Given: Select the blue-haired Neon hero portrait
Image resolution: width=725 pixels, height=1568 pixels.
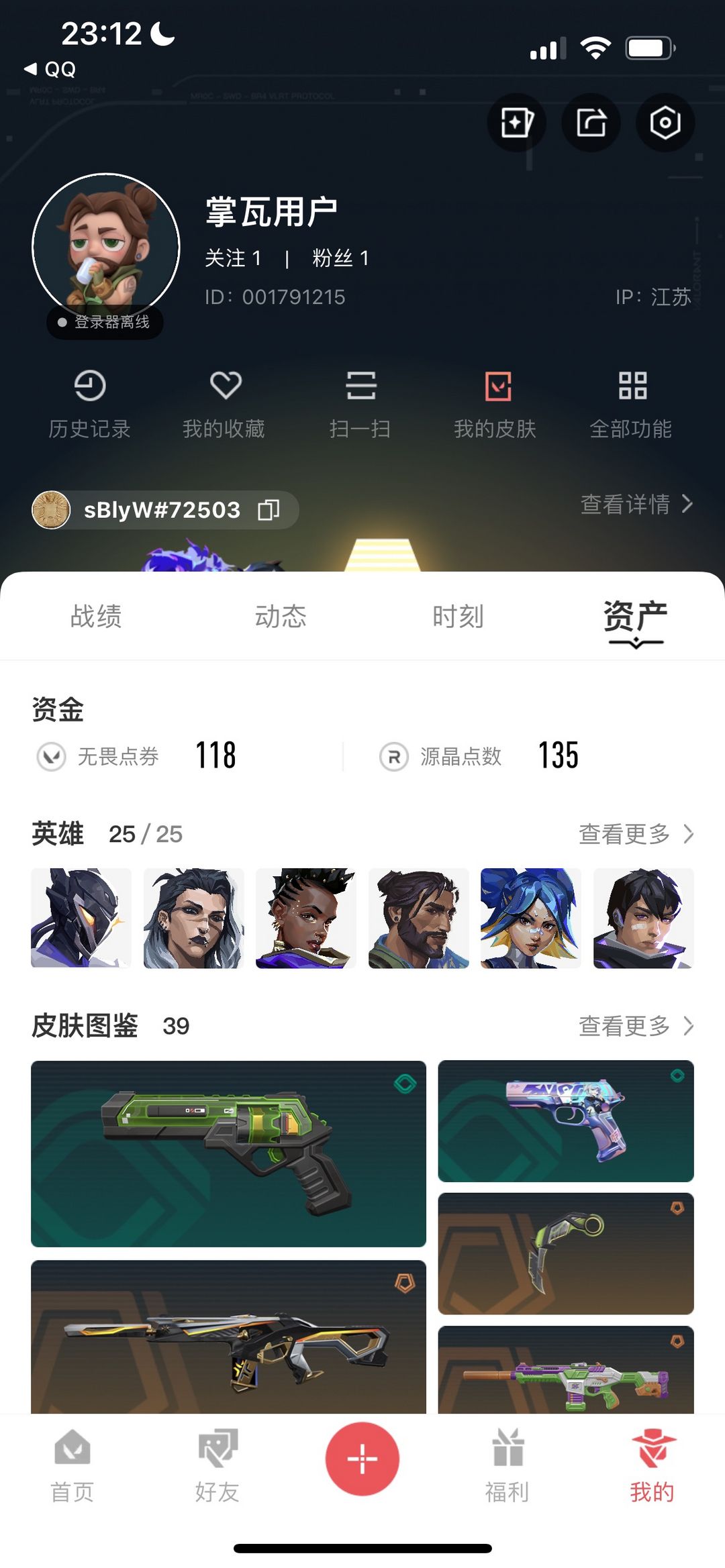Looking at the screenshot, I should click(530, 917).
